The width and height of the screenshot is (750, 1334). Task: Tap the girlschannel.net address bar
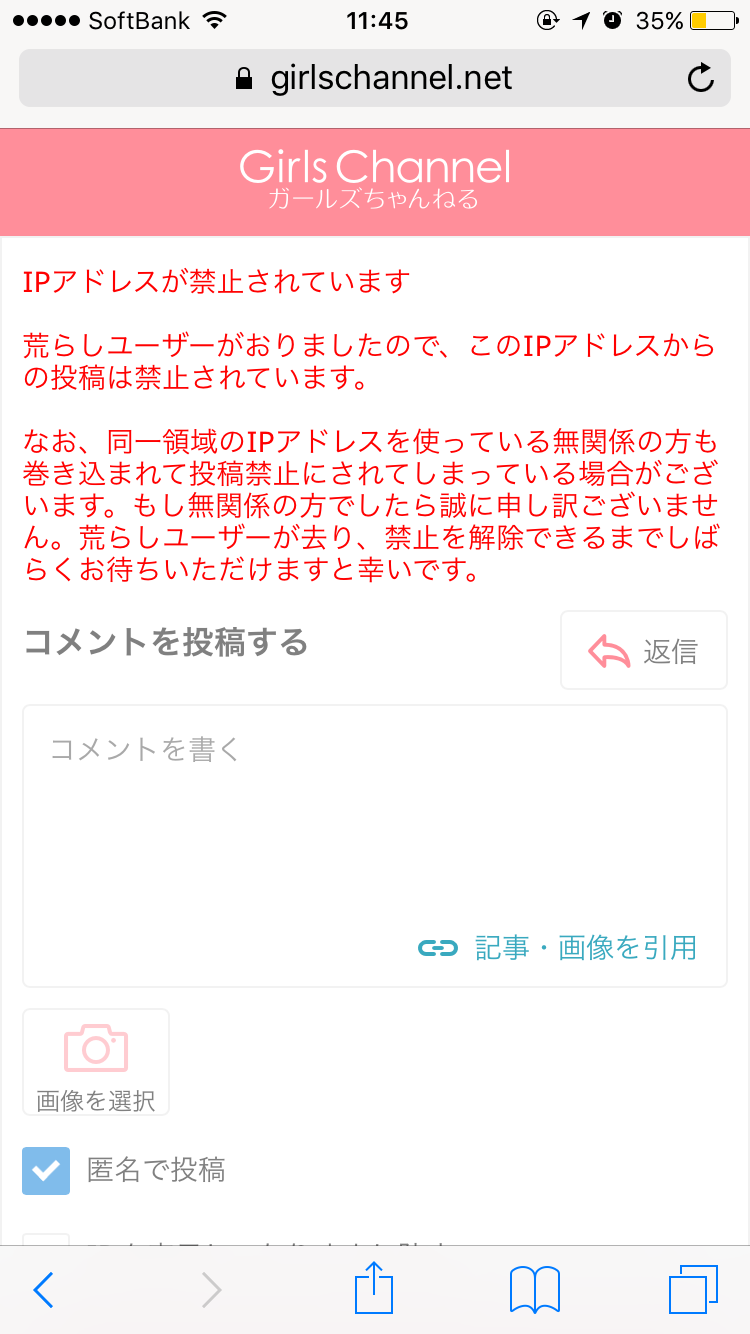(x=375, y=78)
